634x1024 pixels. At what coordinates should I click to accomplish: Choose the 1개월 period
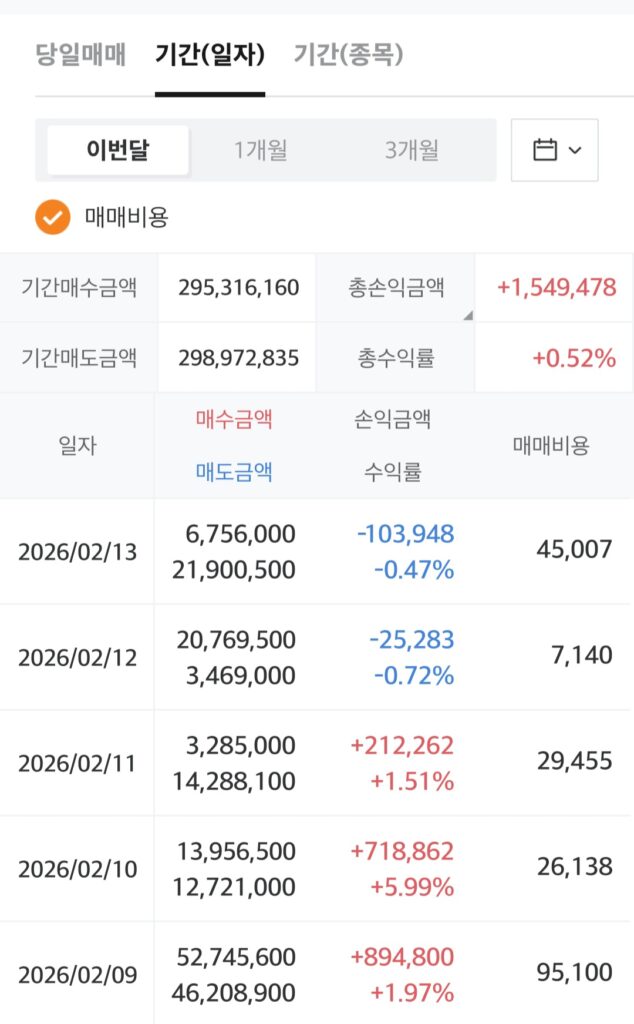pyautogui.click(x=261, y=151)
